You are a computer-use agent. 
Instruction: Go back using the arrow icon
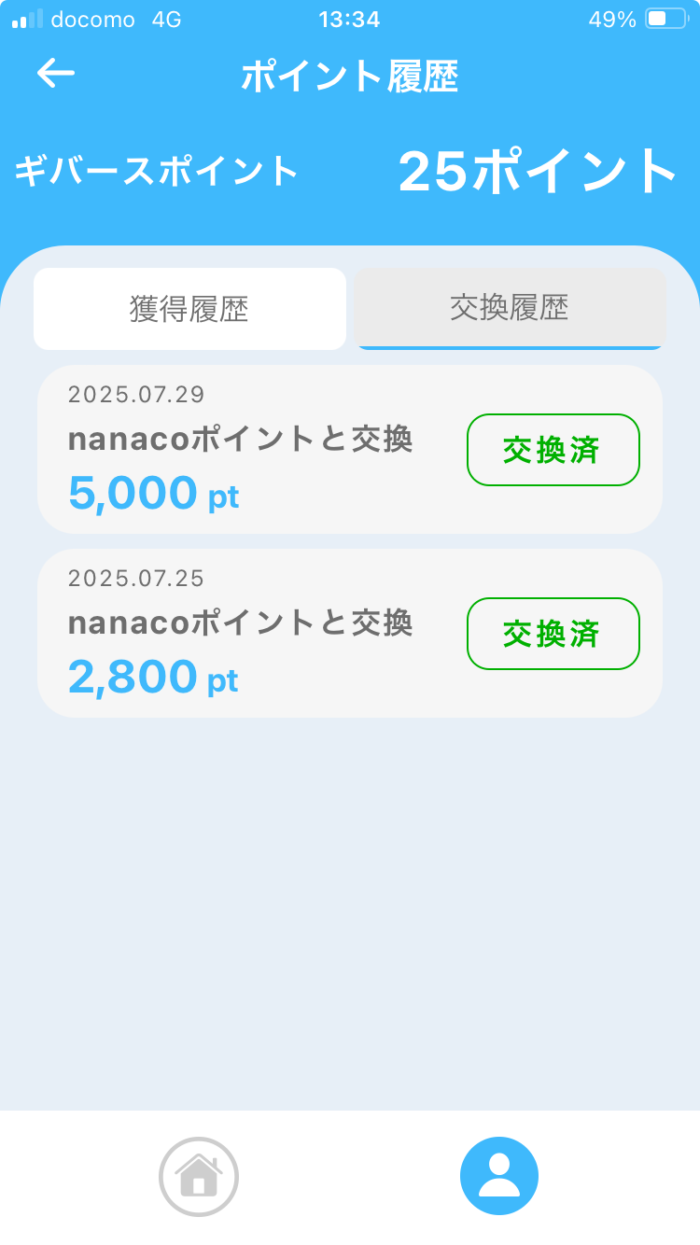(56, 74)
